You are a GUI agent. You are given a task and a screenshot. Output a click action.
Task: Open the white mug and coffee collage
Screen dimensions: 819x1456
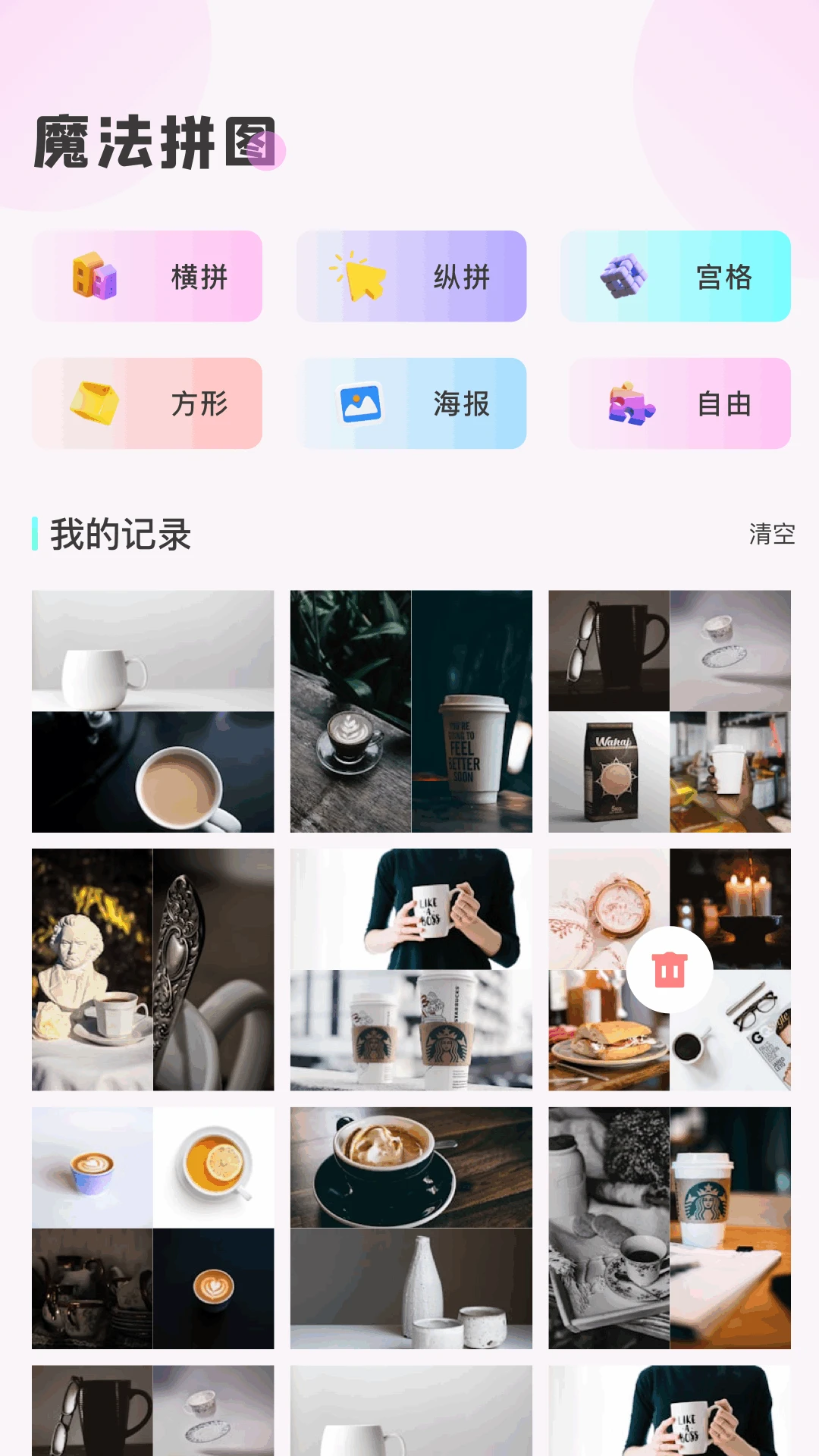click(x=153, y=711)
